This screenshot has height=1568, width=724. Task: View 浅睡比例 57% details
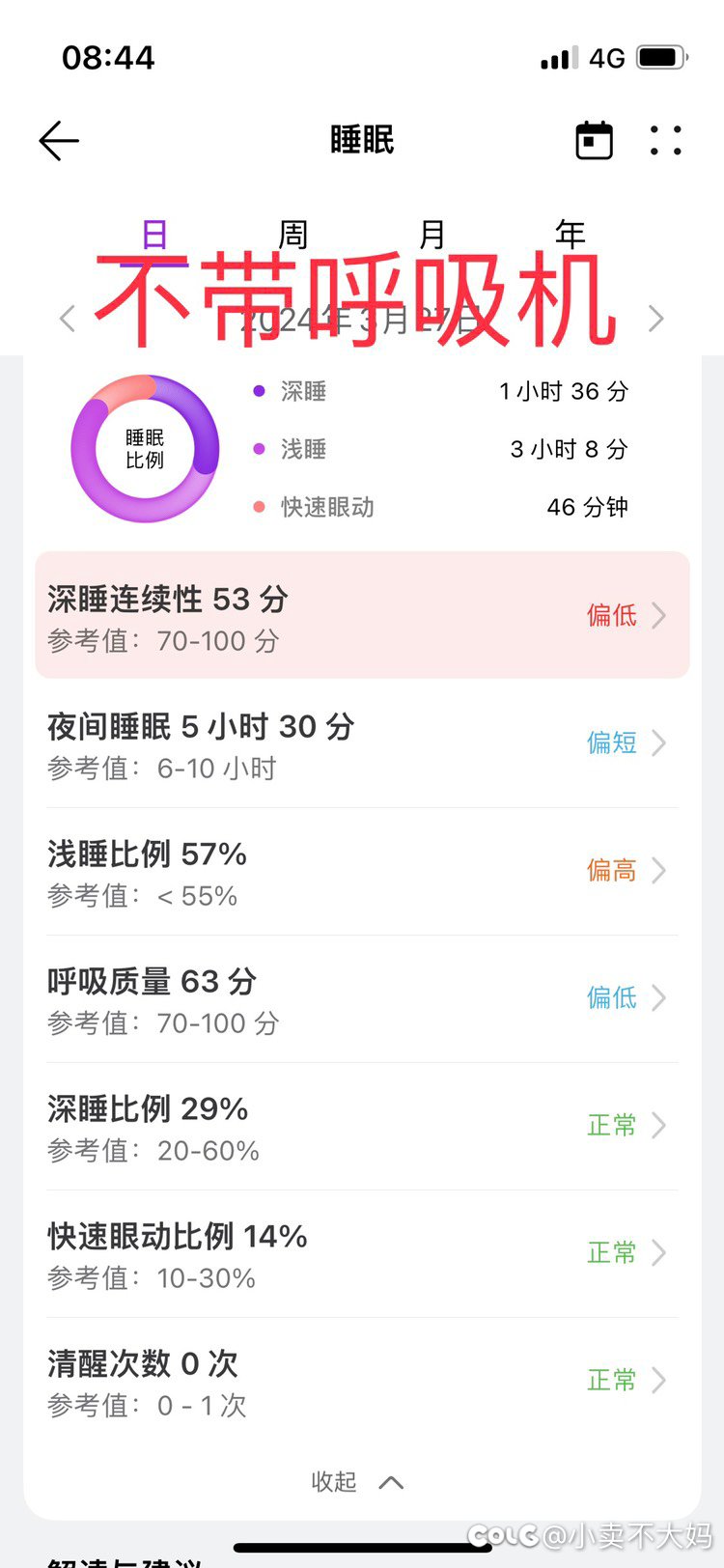(x=362, y=871)
